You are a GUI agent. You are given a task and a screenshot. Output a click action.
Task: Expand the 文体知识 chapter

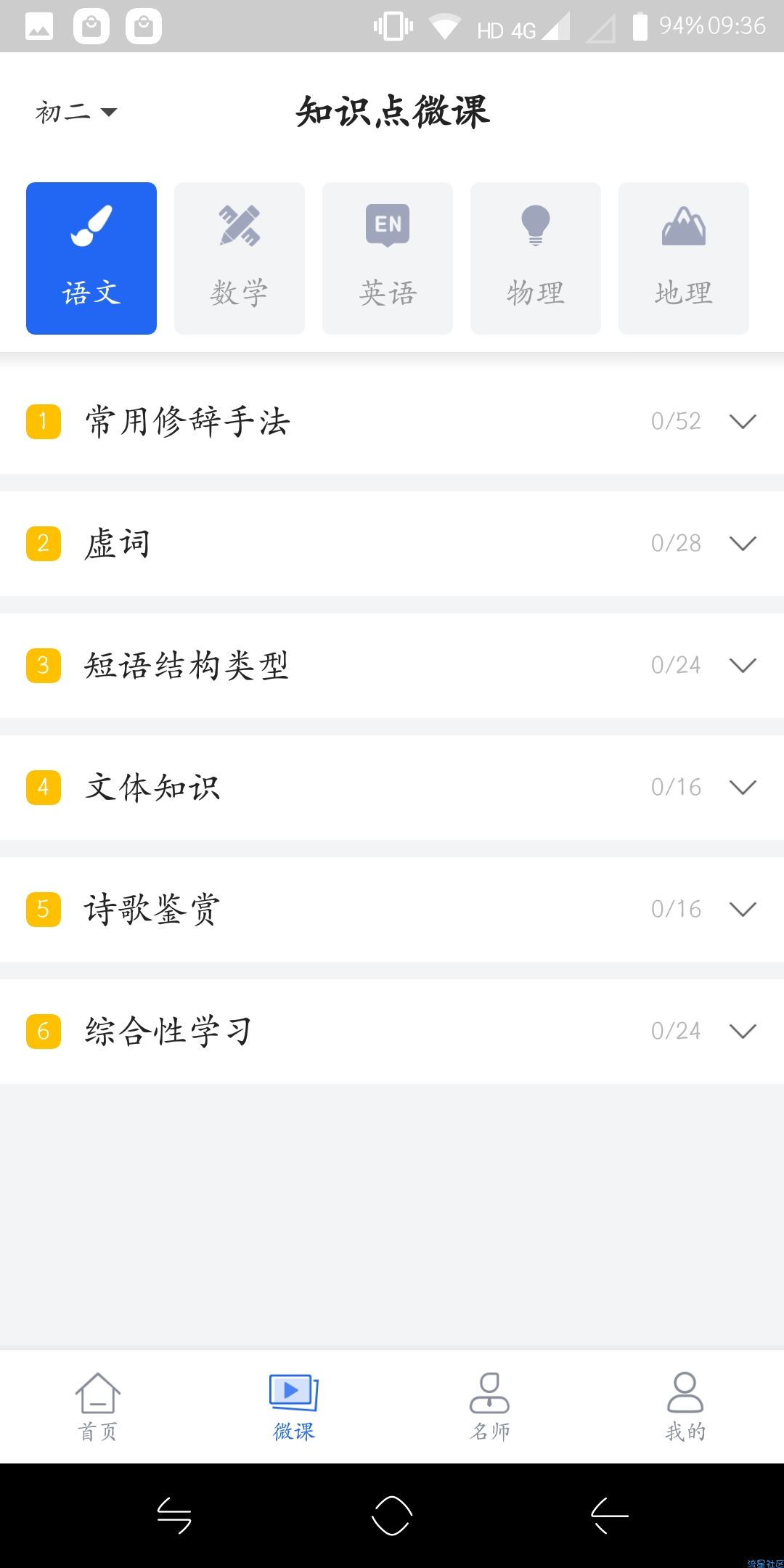392,787
